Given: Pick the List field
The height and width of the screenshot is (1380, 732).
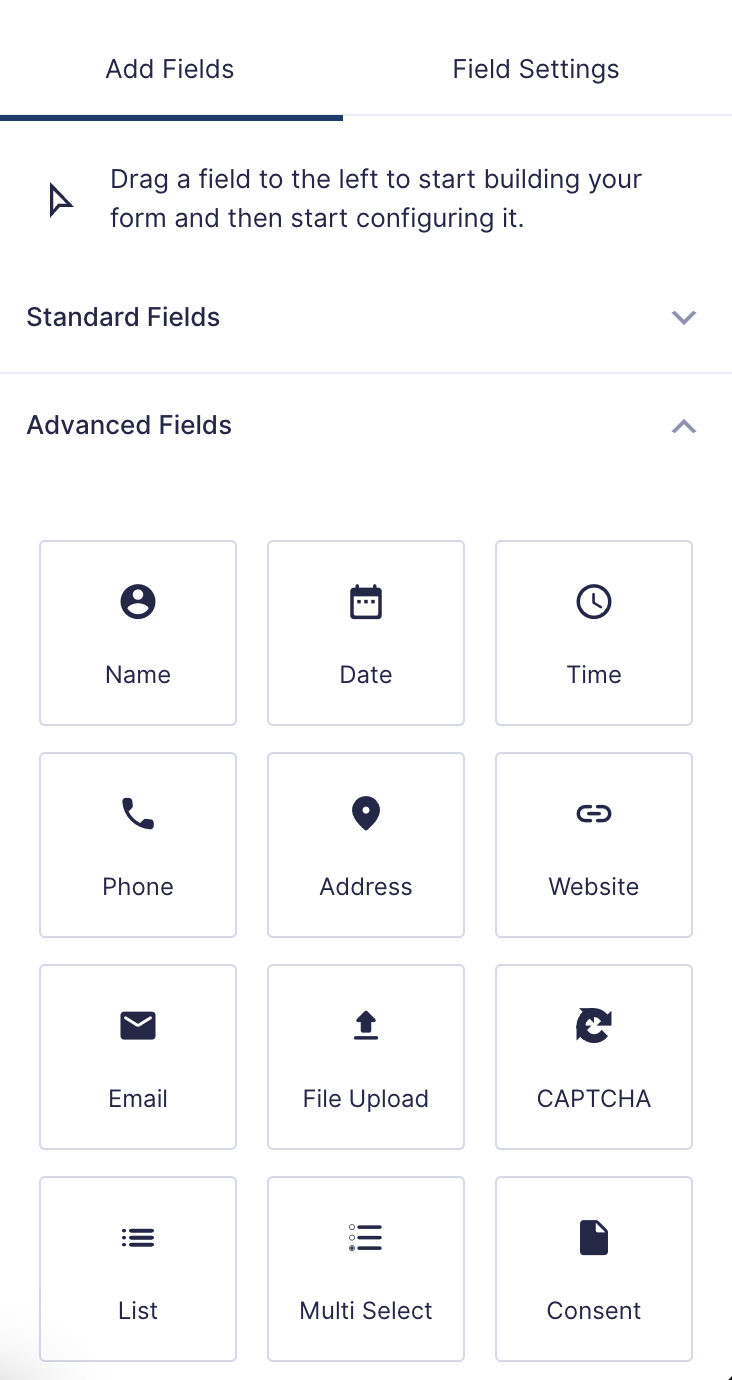Looking at the screenshot, I should click(138, 1269).
